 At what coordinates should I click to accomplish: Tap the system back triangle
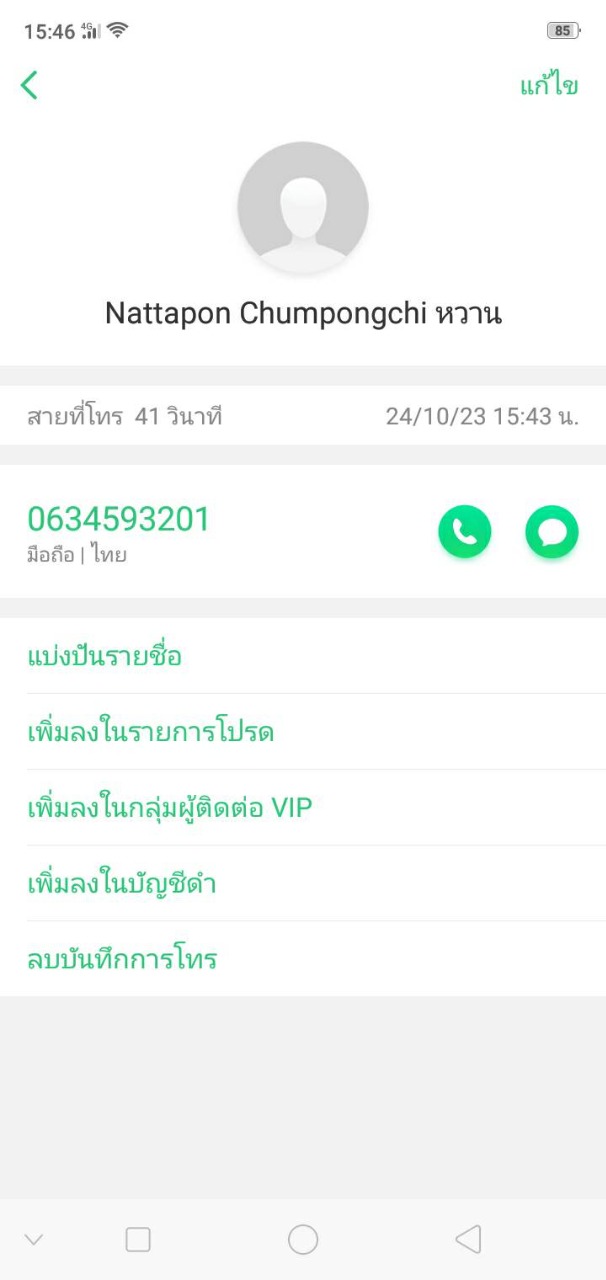pos(467,1240)
